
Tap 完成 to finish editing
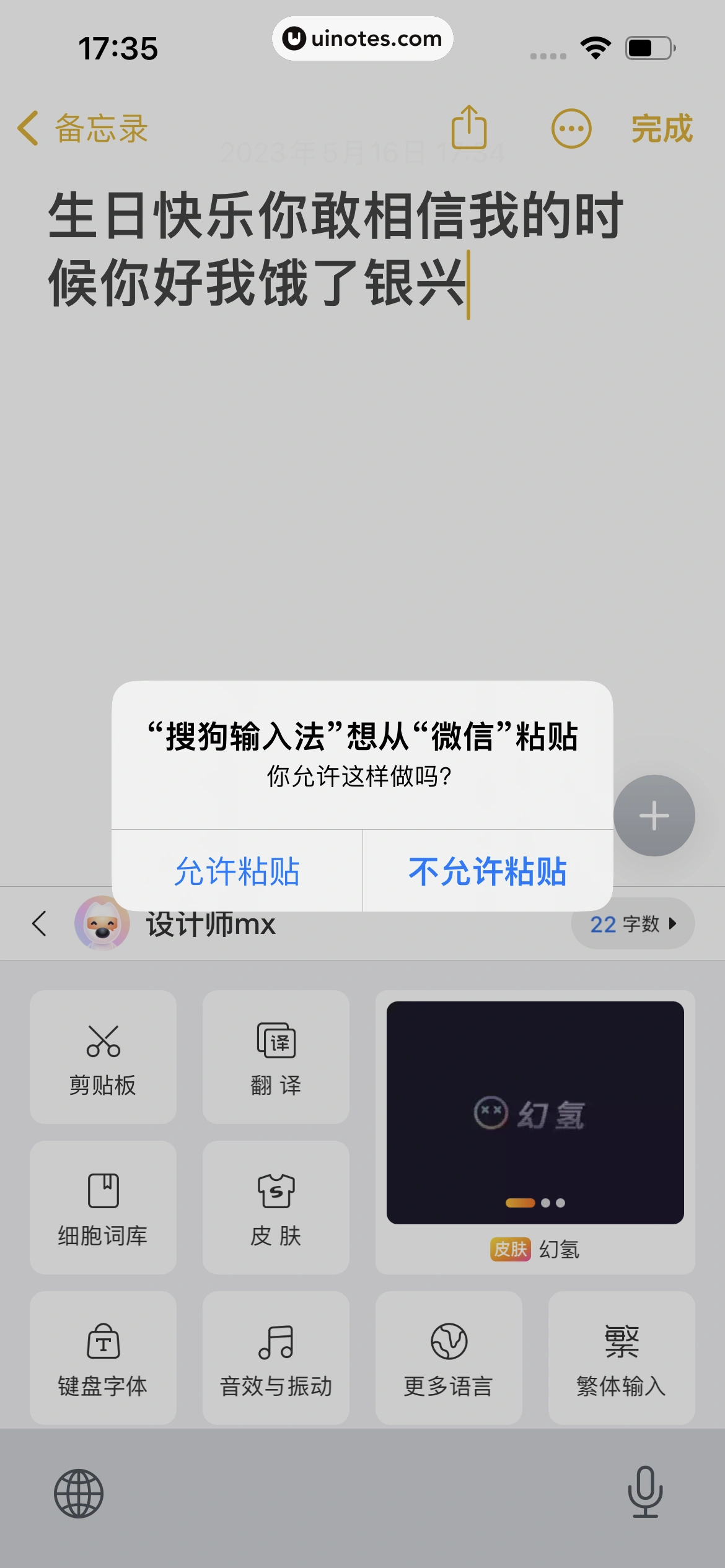pyautogui.click(x=661, y=129)
